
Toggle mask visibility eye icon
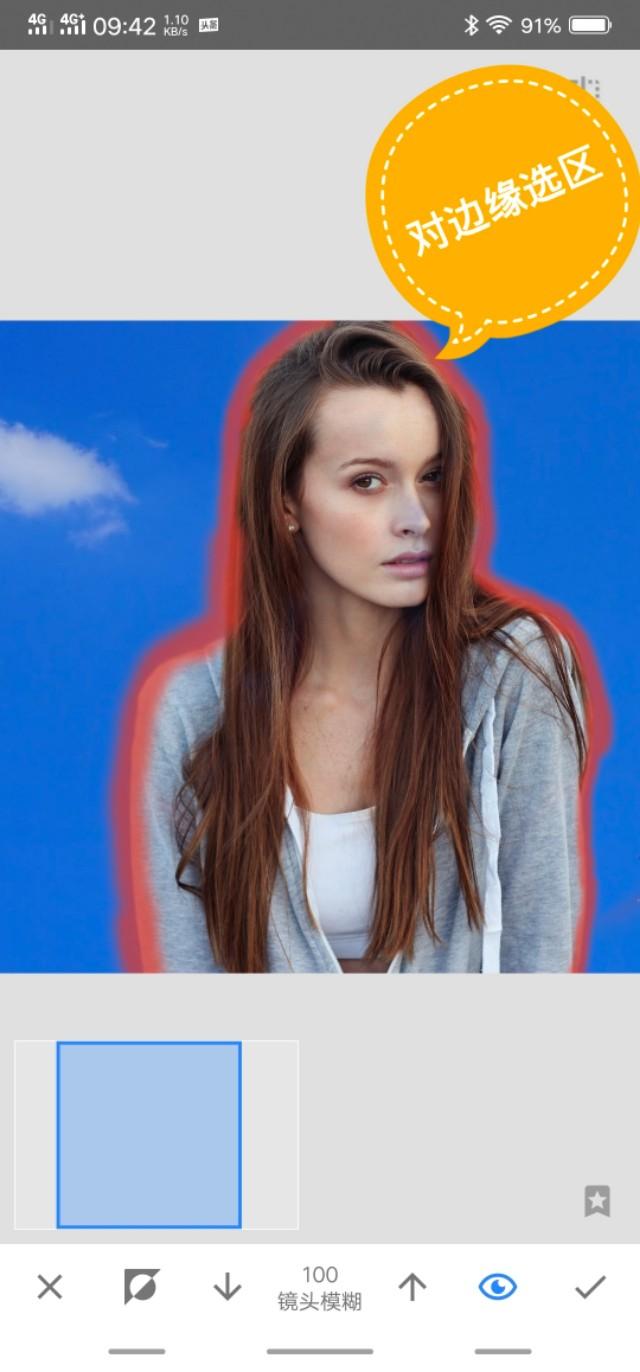coord(497,1287)
